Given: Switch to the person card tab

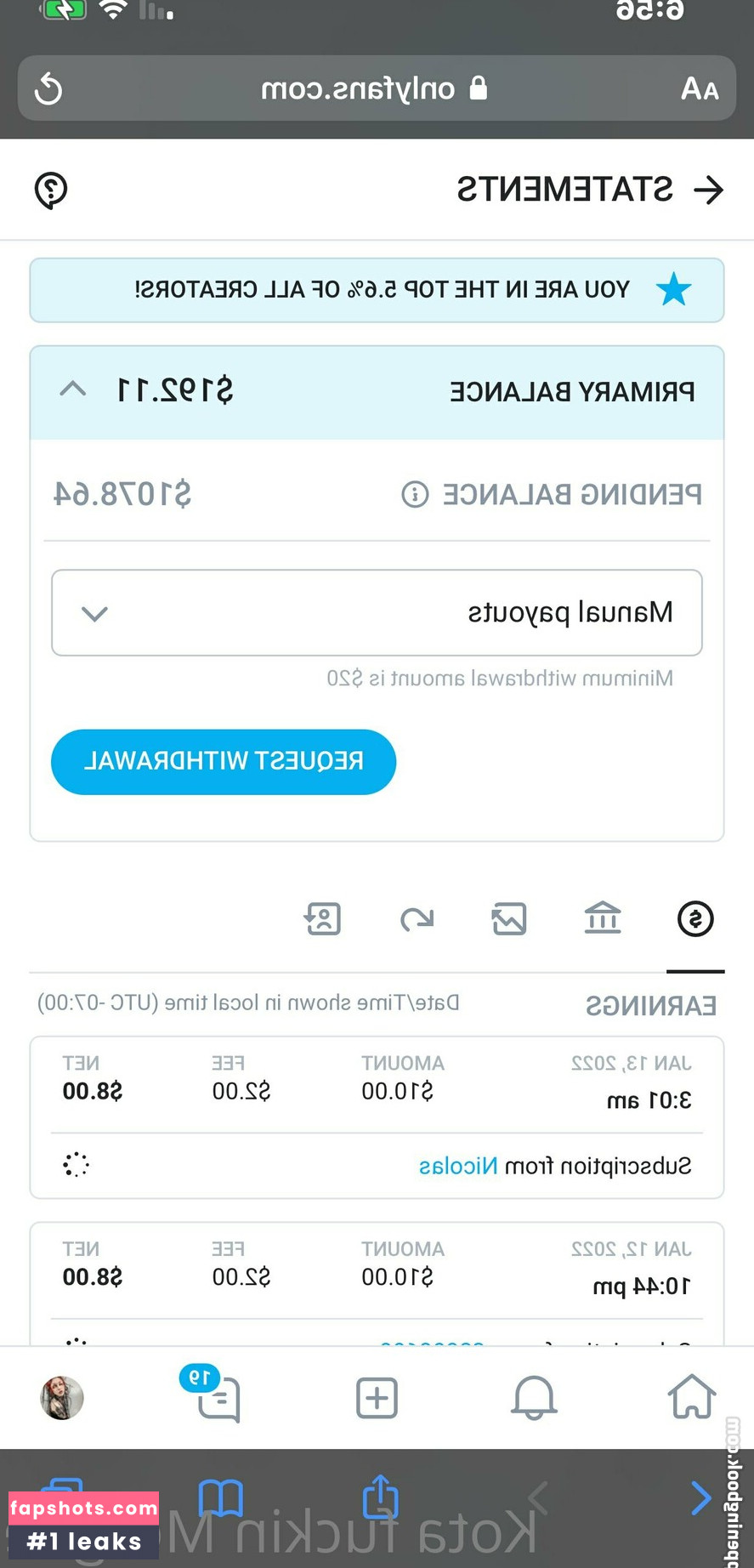Looking at the screenshot, I should [x=323, y=919].
